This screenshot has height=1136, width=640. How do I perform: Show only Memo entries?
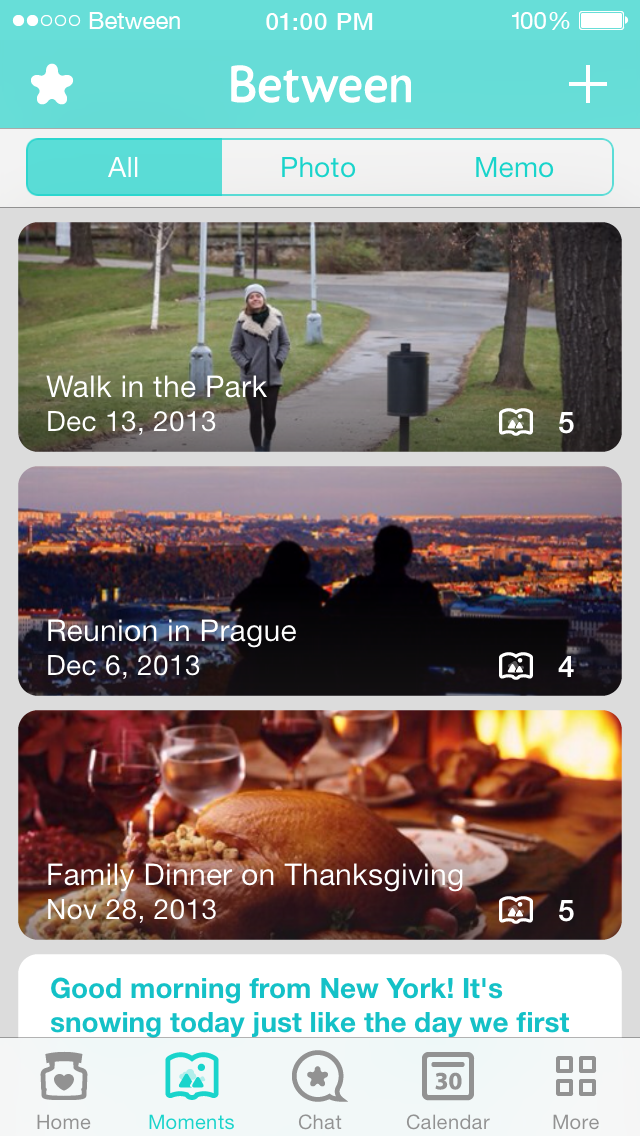coord(514,167)
